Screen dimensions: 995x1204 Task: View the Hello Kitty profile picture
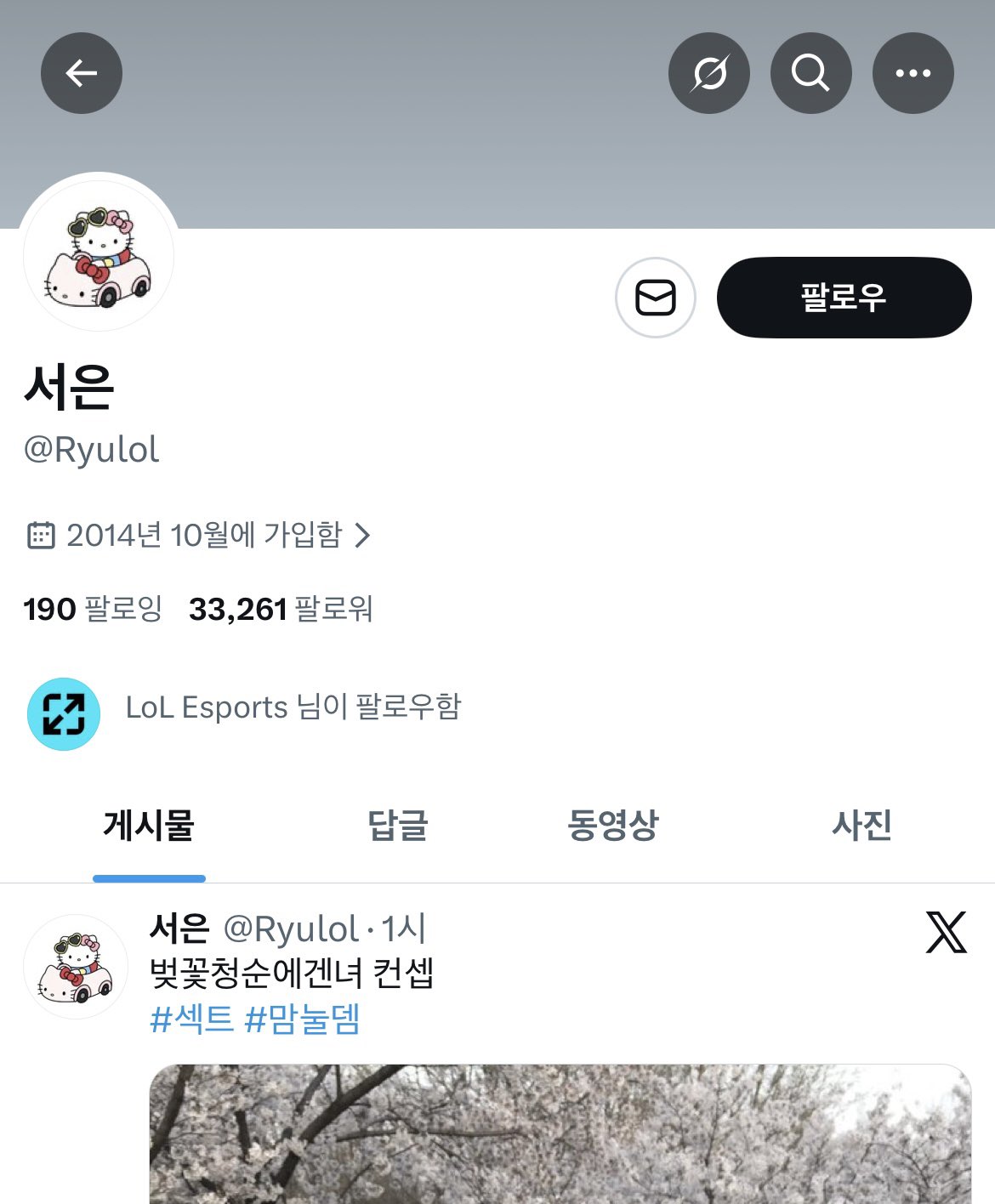[99, 256]
